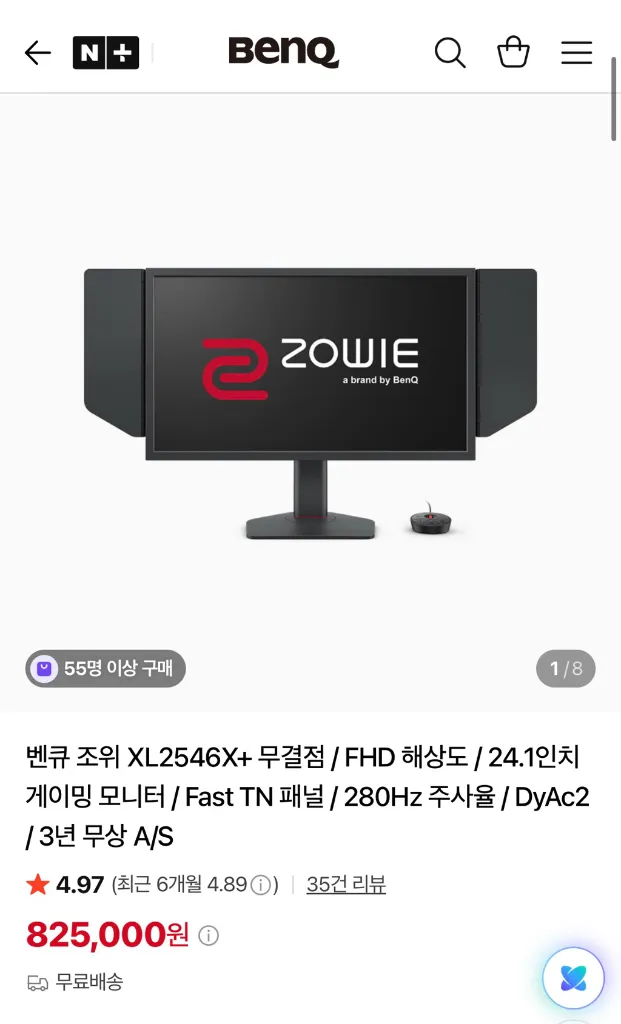Go back using the top-left arrow
This screenshot has width=621, height=1024.
(37, 53)
